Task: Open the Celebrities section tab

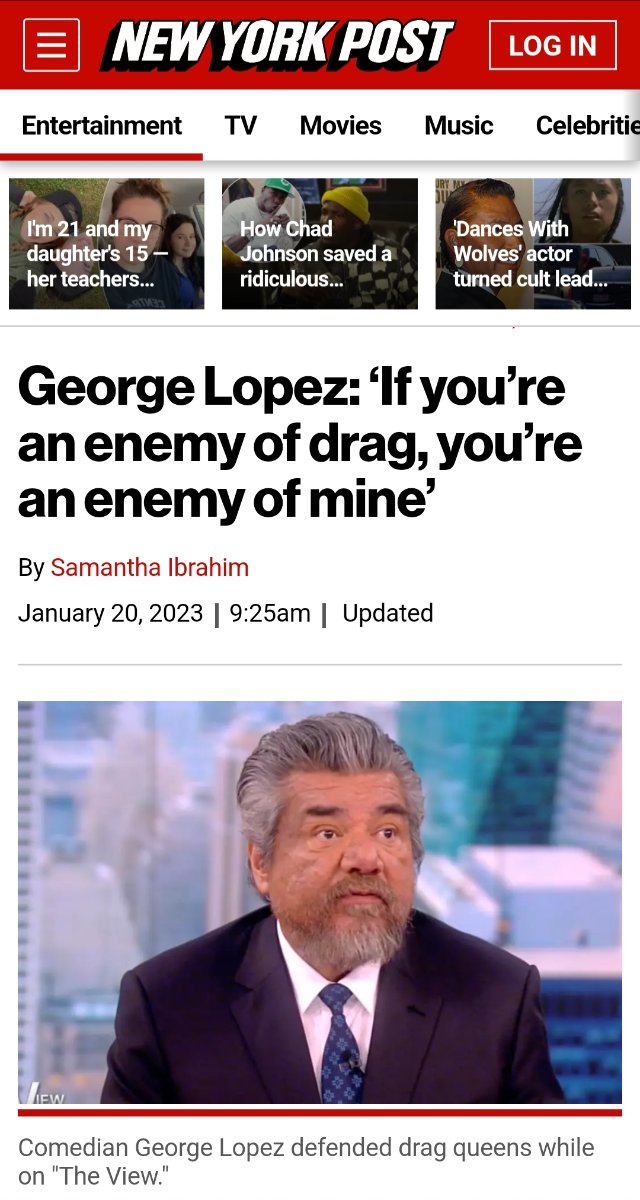Action: pyautogui.click(x=586, y=126)
